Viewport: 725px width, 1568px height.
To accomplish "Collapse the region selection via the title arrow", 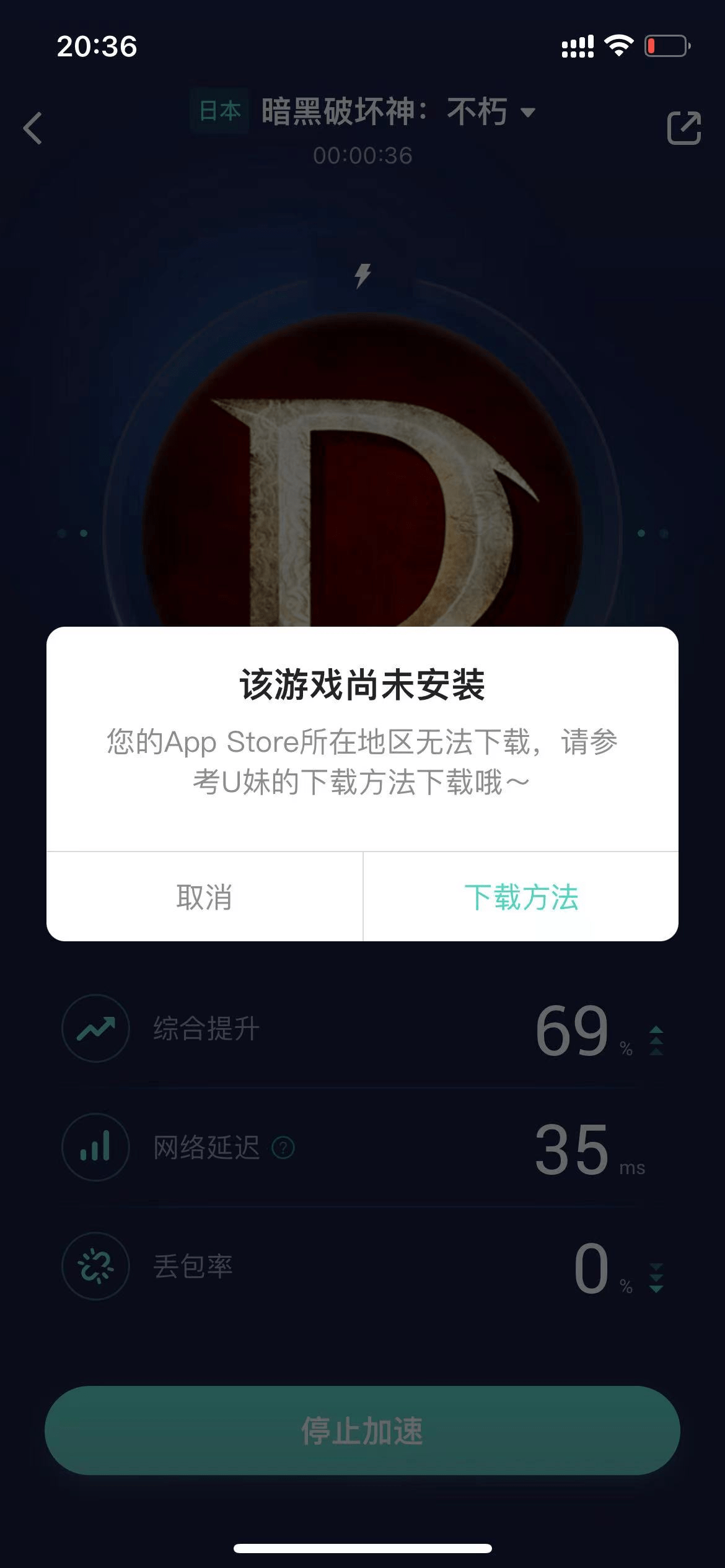I will pos(527,113).
